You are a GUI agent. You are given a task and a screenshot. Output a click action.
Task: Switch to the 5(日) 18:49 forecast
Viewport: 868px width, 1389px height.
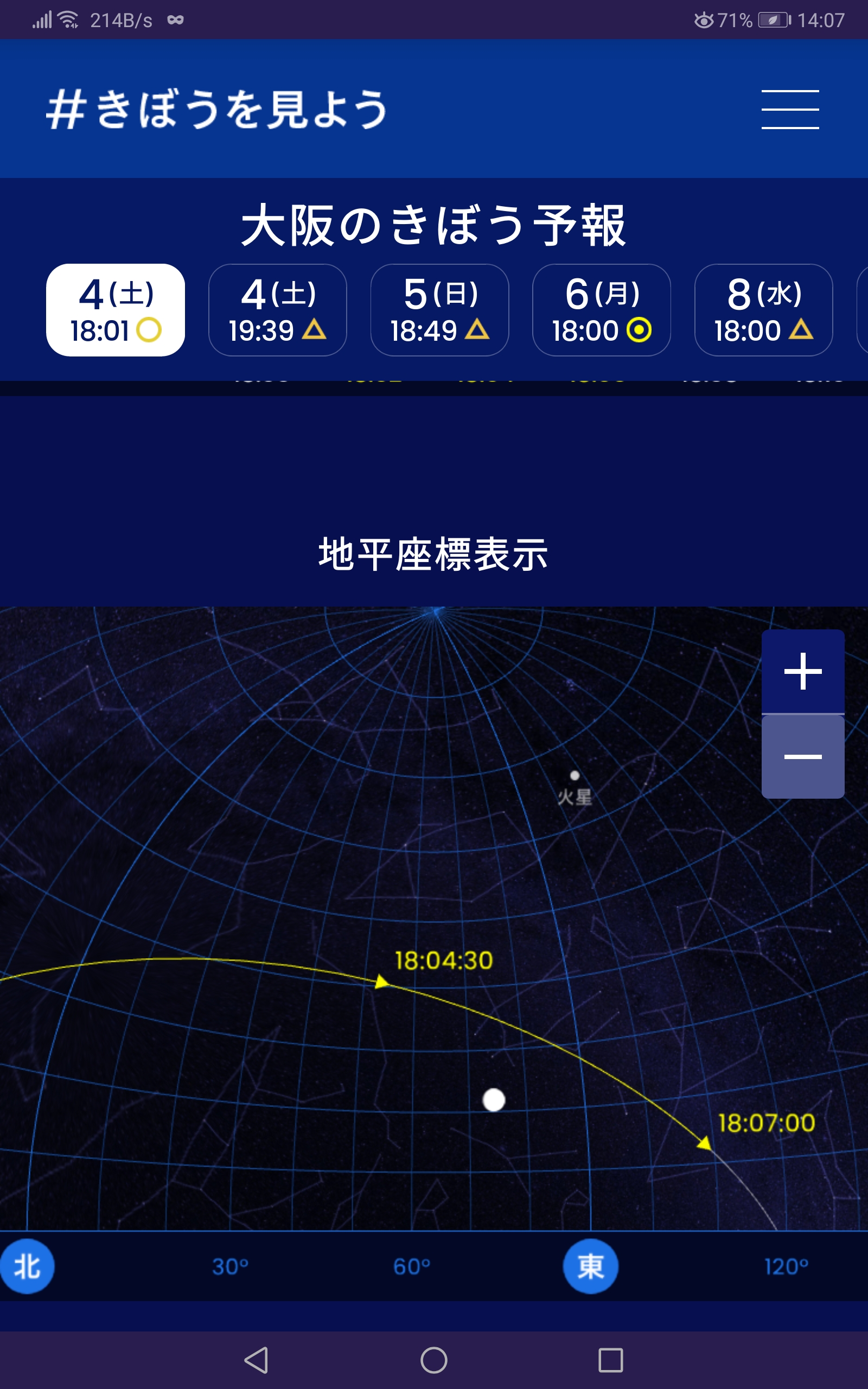[x=440, y=310]
